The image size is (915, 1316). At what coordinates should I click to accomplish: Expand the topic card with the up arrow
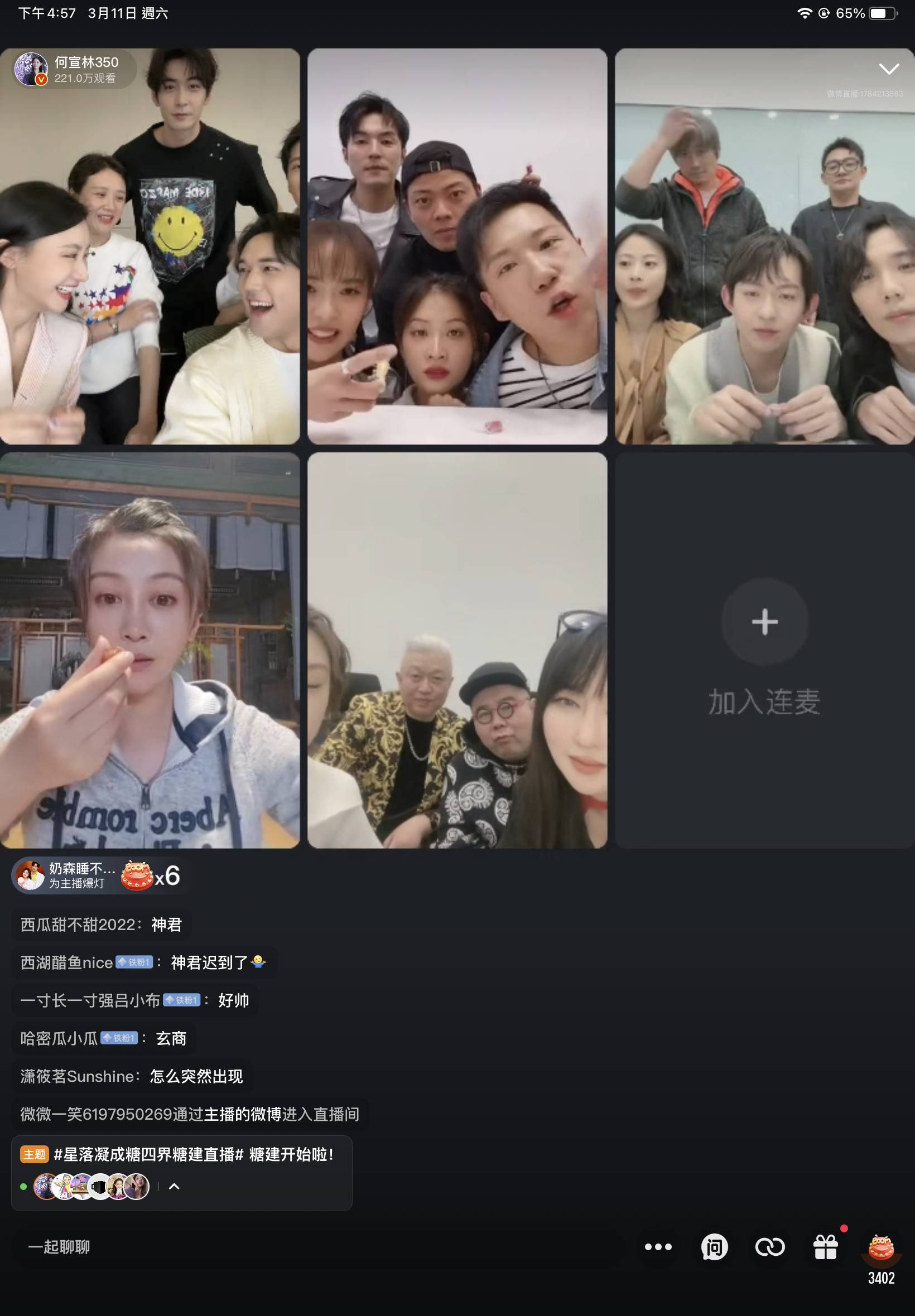174,1186
